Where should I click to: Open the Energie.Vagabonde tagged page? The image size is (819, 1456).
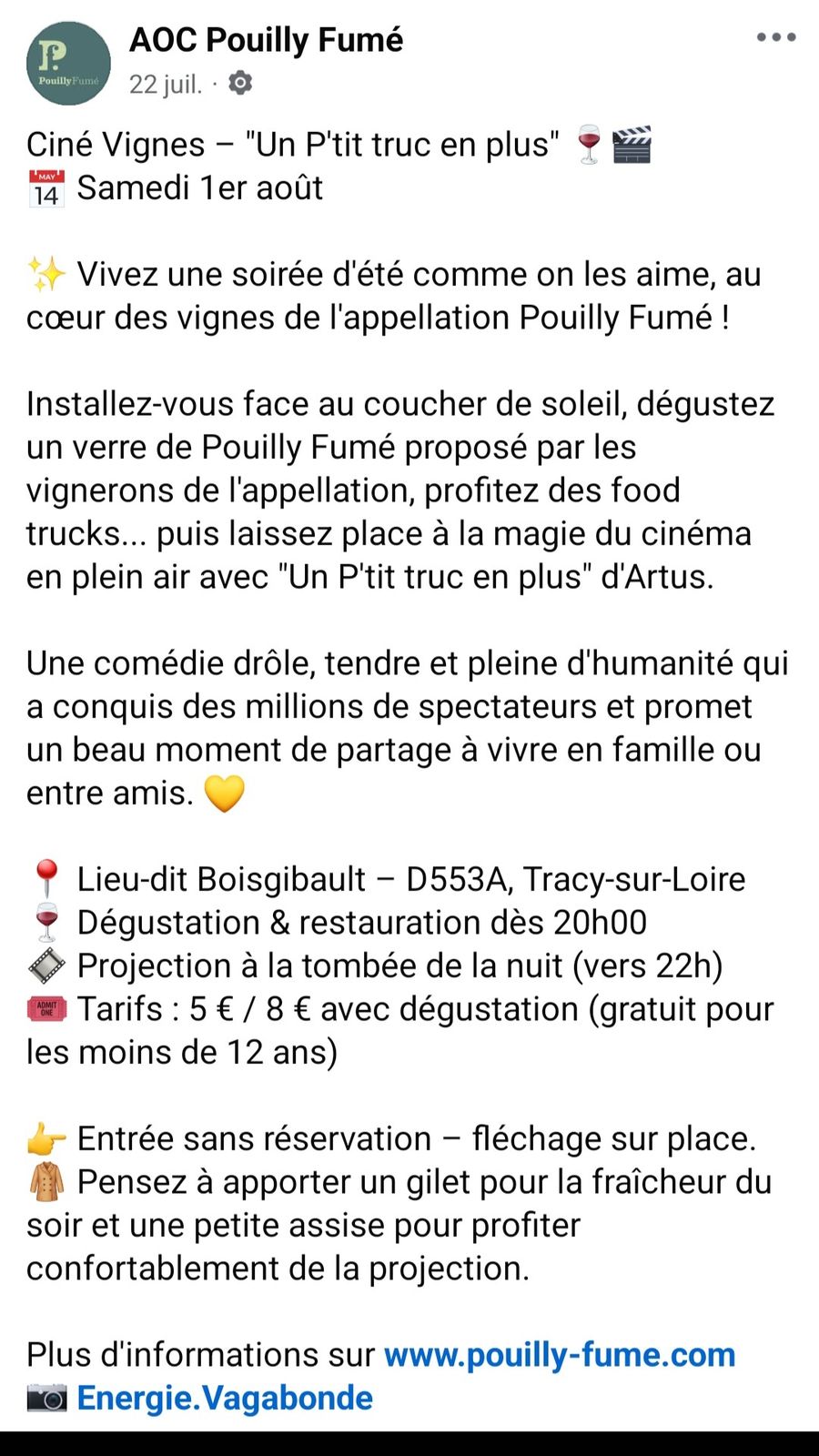coord(225,1398)
